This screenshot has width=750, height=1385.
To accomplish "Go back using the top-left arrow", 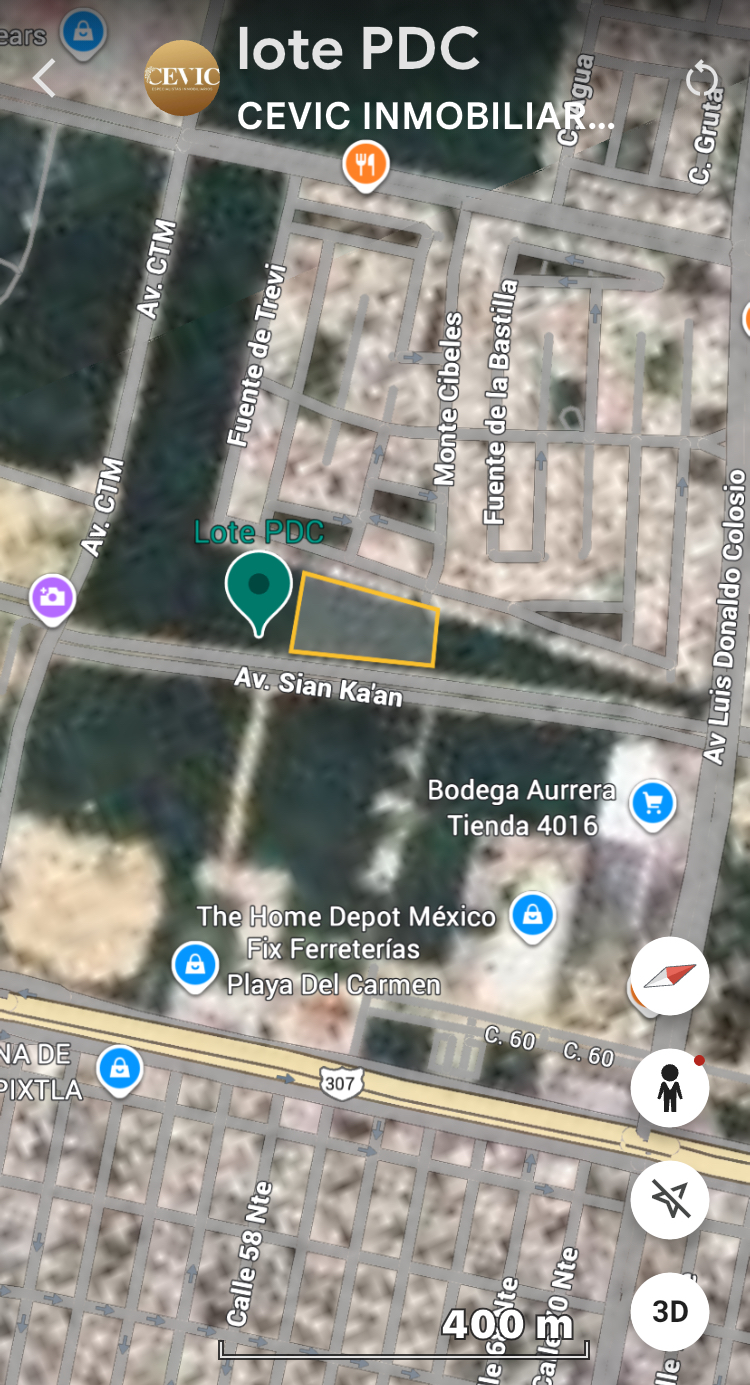I will 44,77.
